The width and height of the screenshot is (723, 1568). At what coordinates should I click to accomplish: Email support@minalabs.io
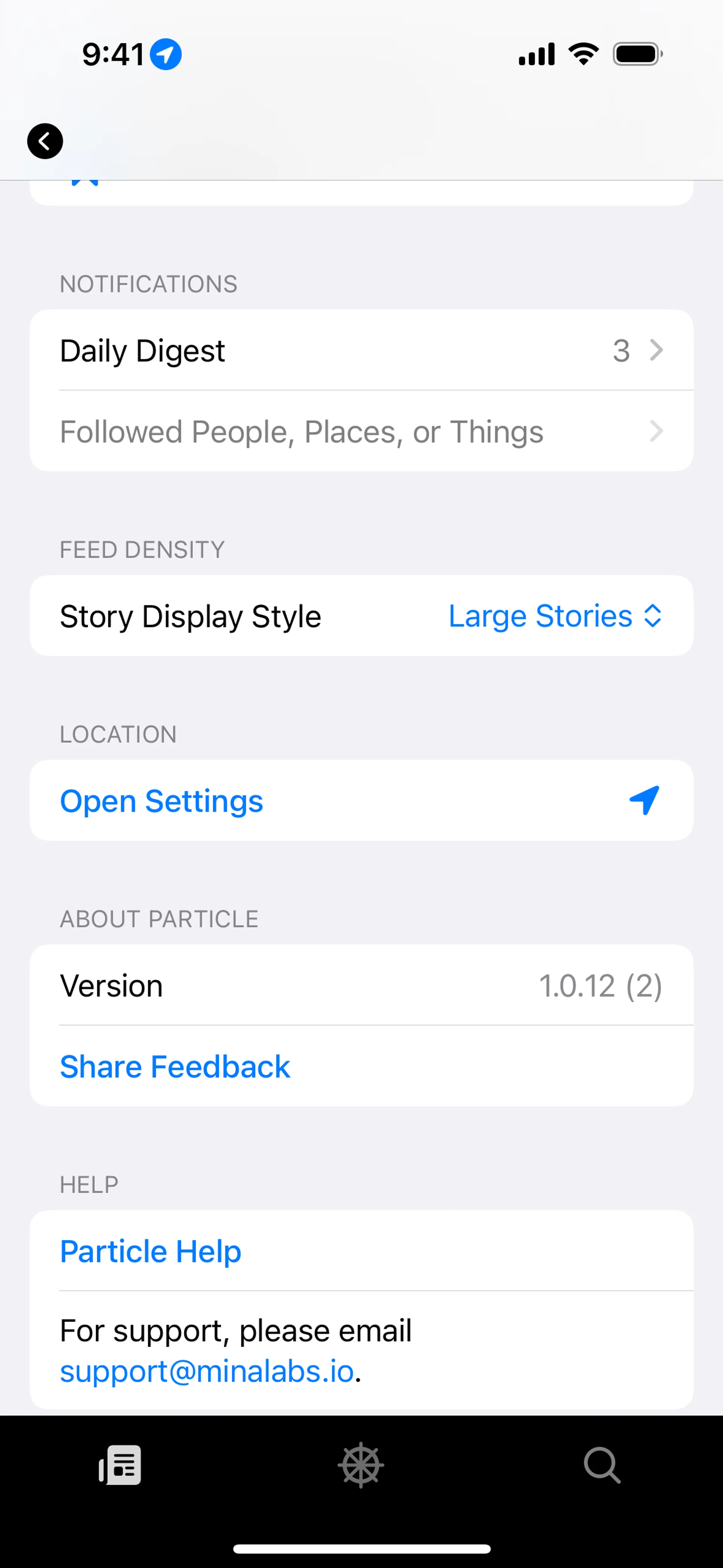tap(207, 1371)
